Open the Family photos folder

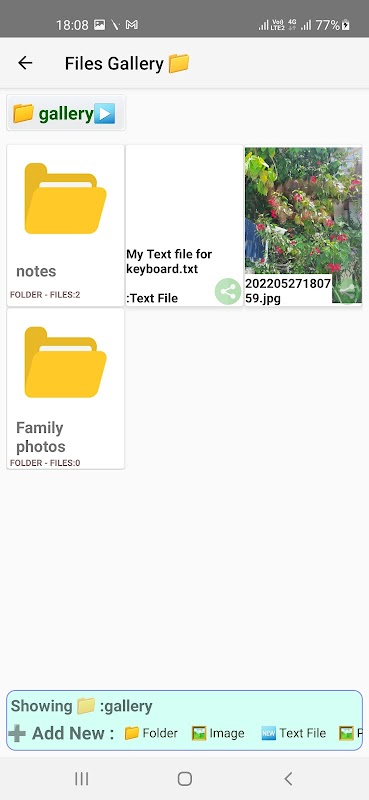65,388
